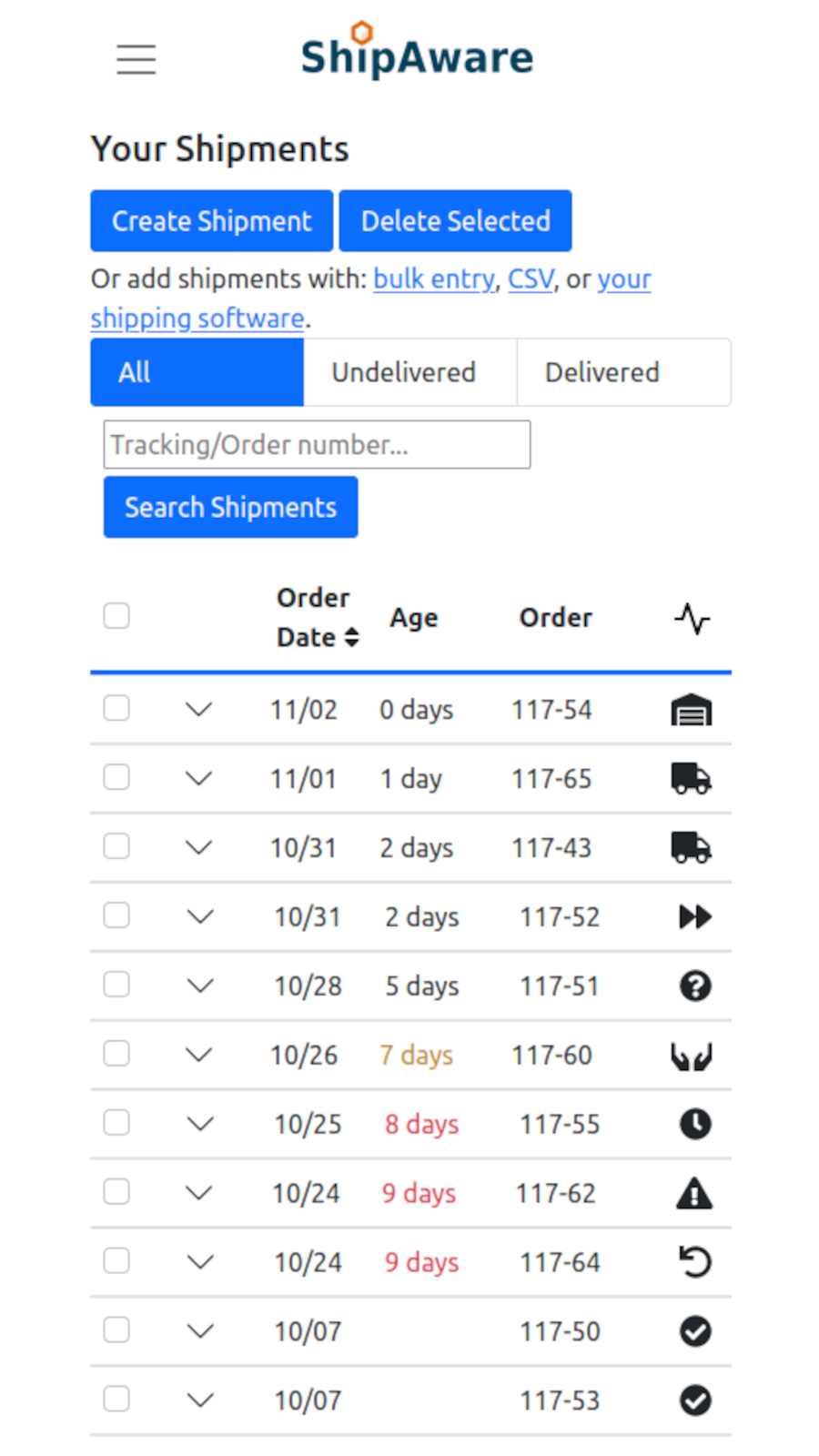Viewport: 819px width, 1456px height.
Task: Click the out-for-delivery hands icon on order 117-60
Action: 693,1055
